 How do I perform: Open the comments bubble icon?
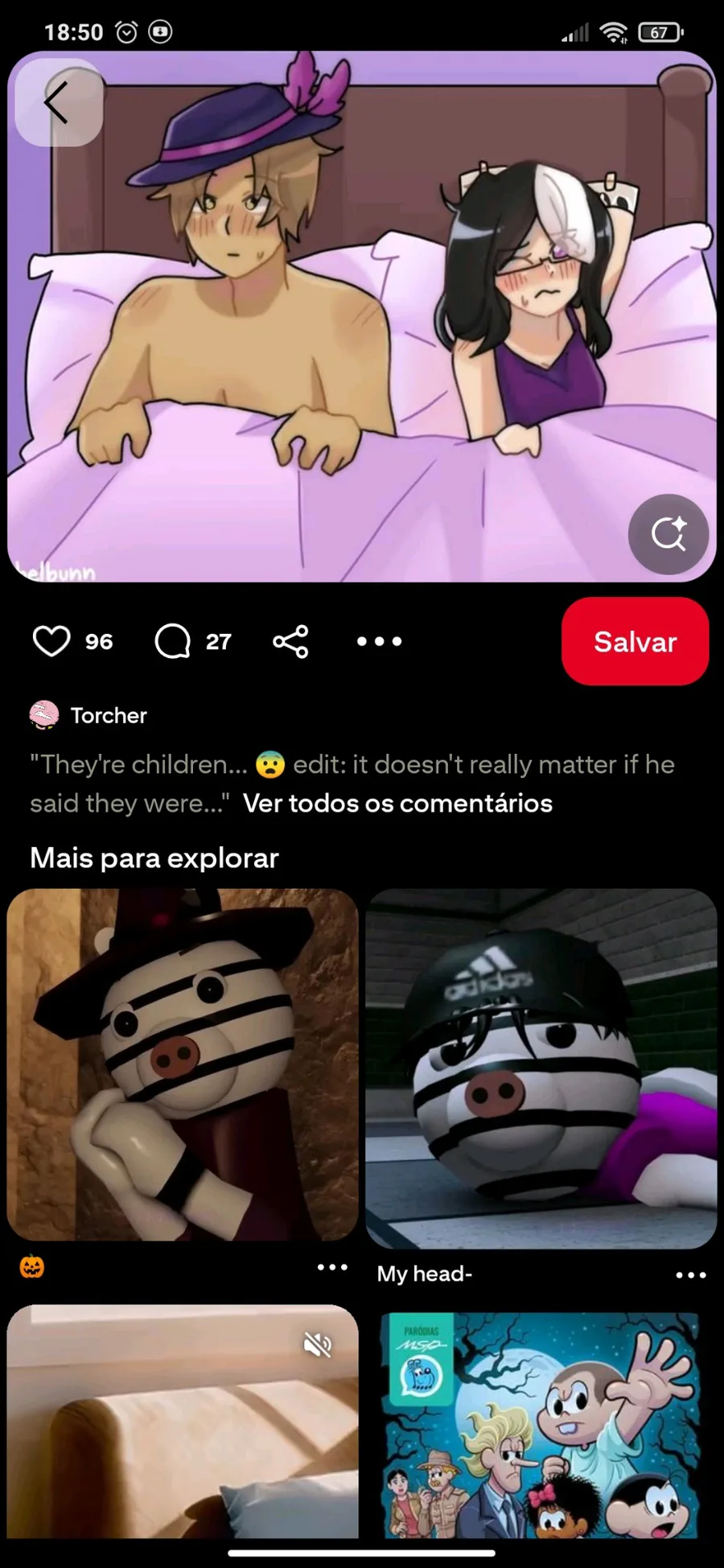(173, 641)
